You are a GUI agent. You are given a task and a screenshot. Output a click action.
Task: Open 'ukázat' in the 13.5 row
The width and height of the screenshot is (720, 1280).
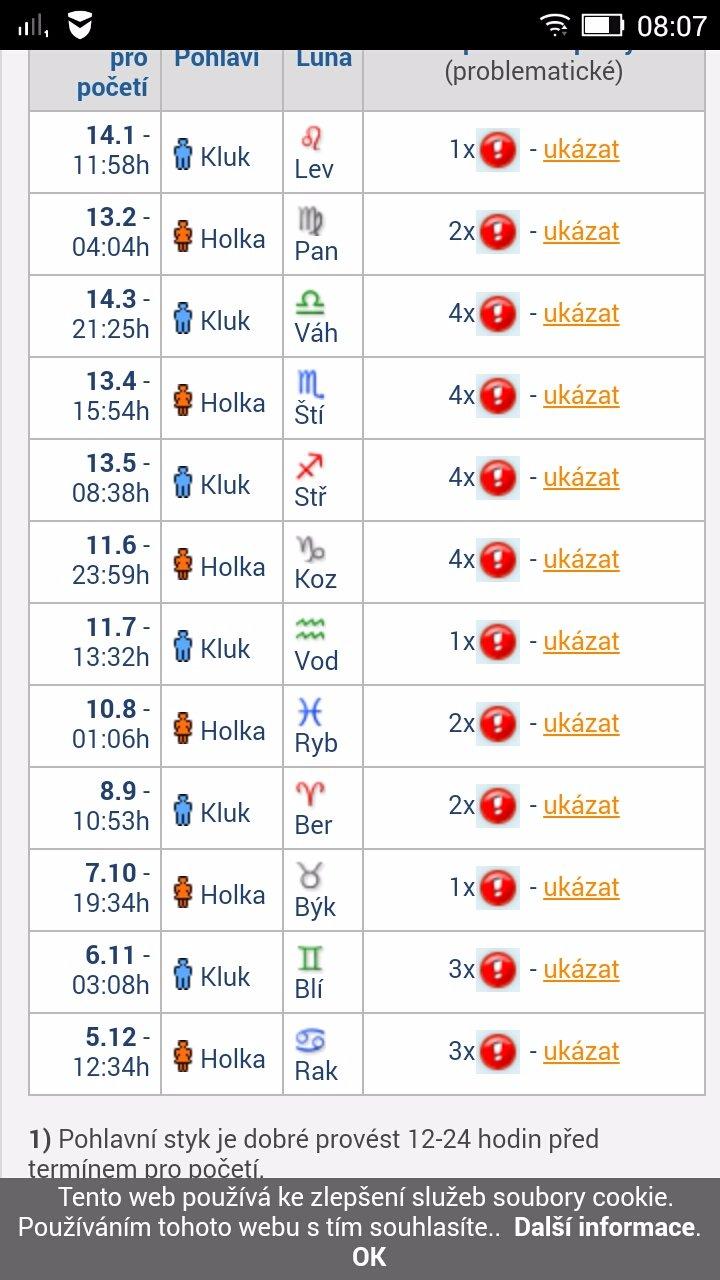[x=581, y=478]
